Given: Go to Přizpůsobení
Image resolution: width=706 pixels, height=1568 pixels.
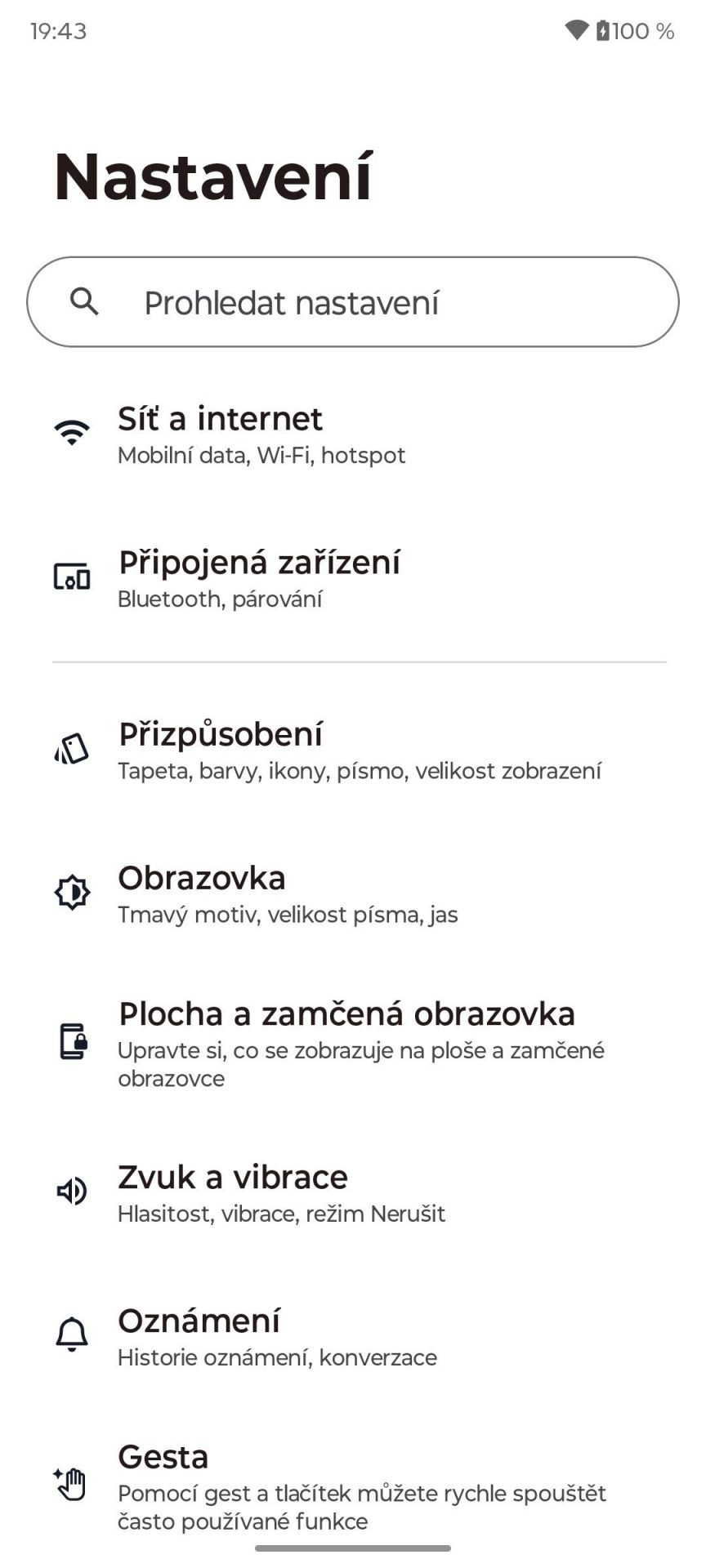Looking at the screenshot, I should click(353, 751).
